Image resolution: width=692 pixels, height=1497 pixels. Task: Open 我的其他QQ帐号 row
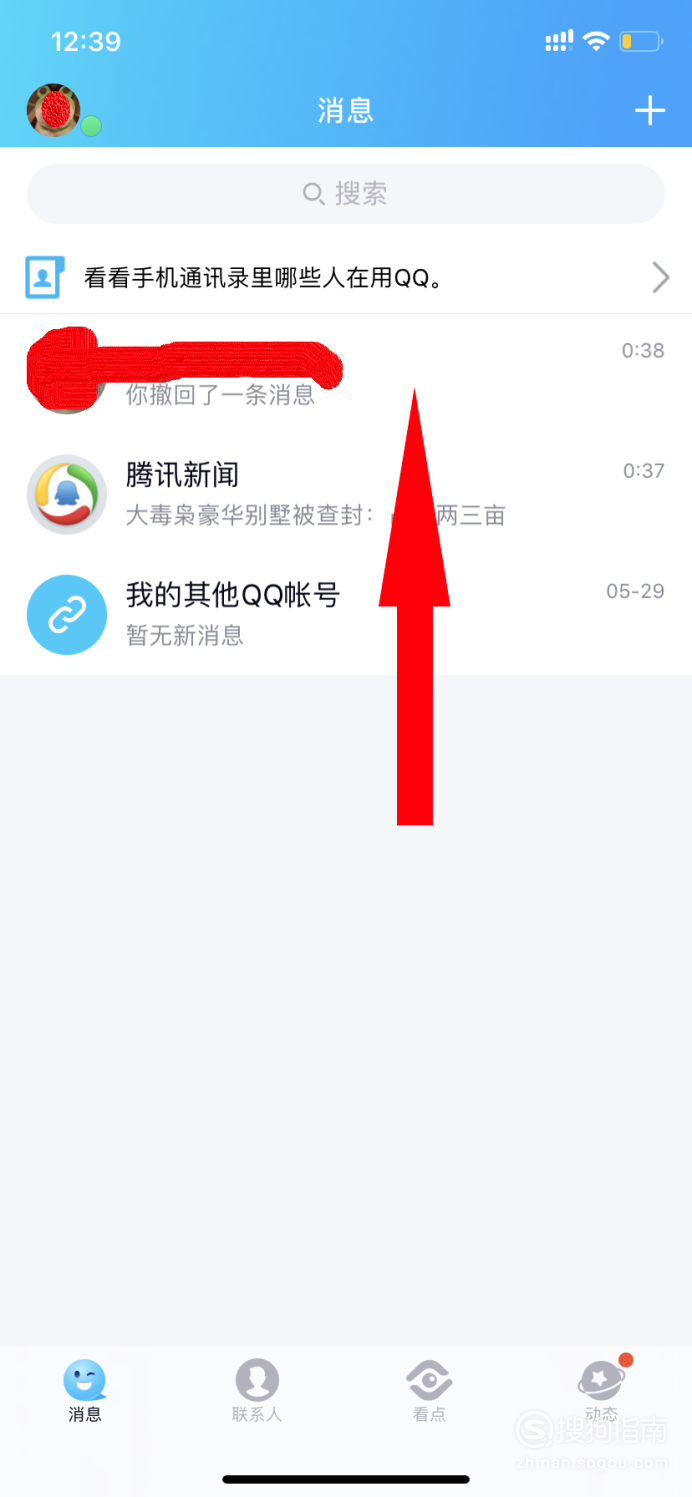(346, 614)
